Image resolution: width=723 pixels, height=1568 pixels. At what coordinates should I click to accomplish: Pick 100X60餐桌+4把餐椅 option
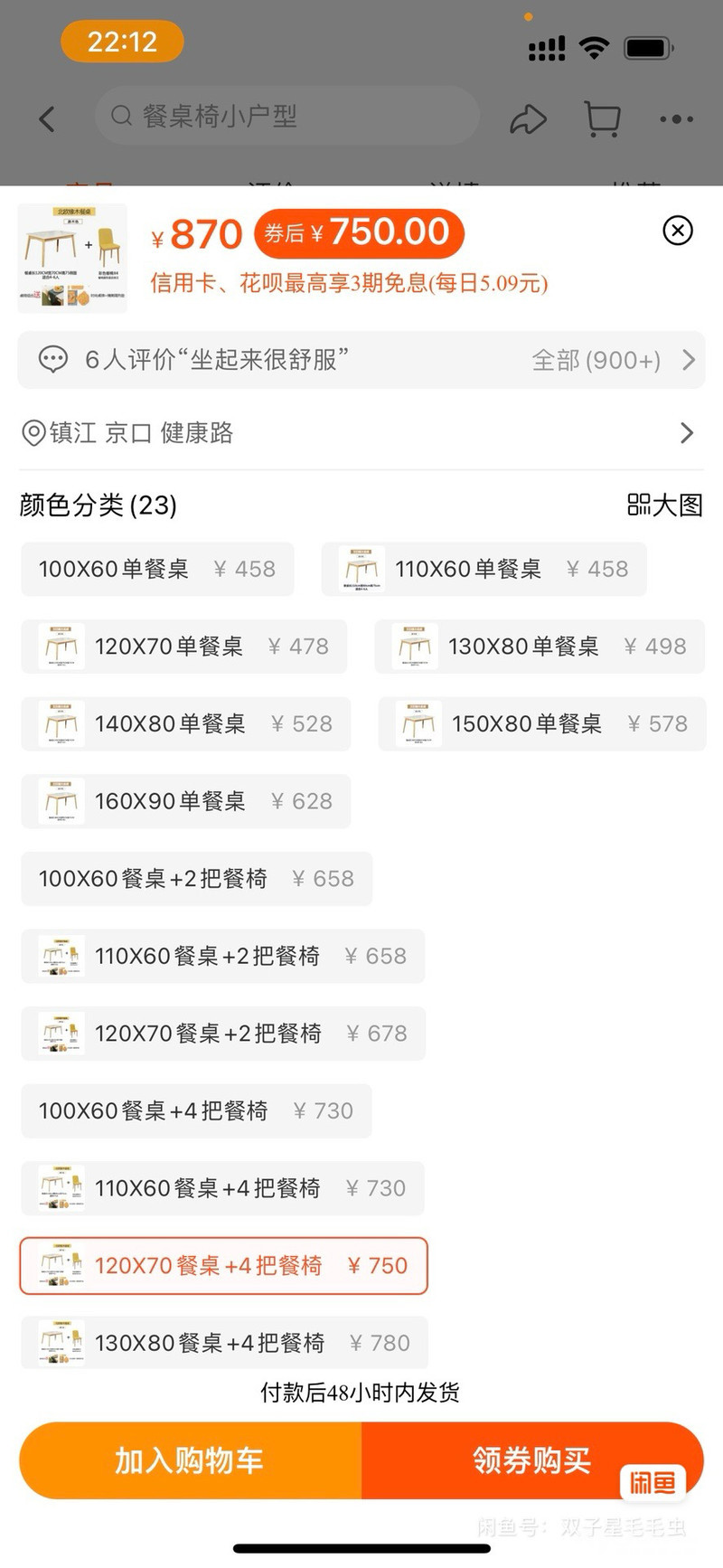pos(196,1110)
